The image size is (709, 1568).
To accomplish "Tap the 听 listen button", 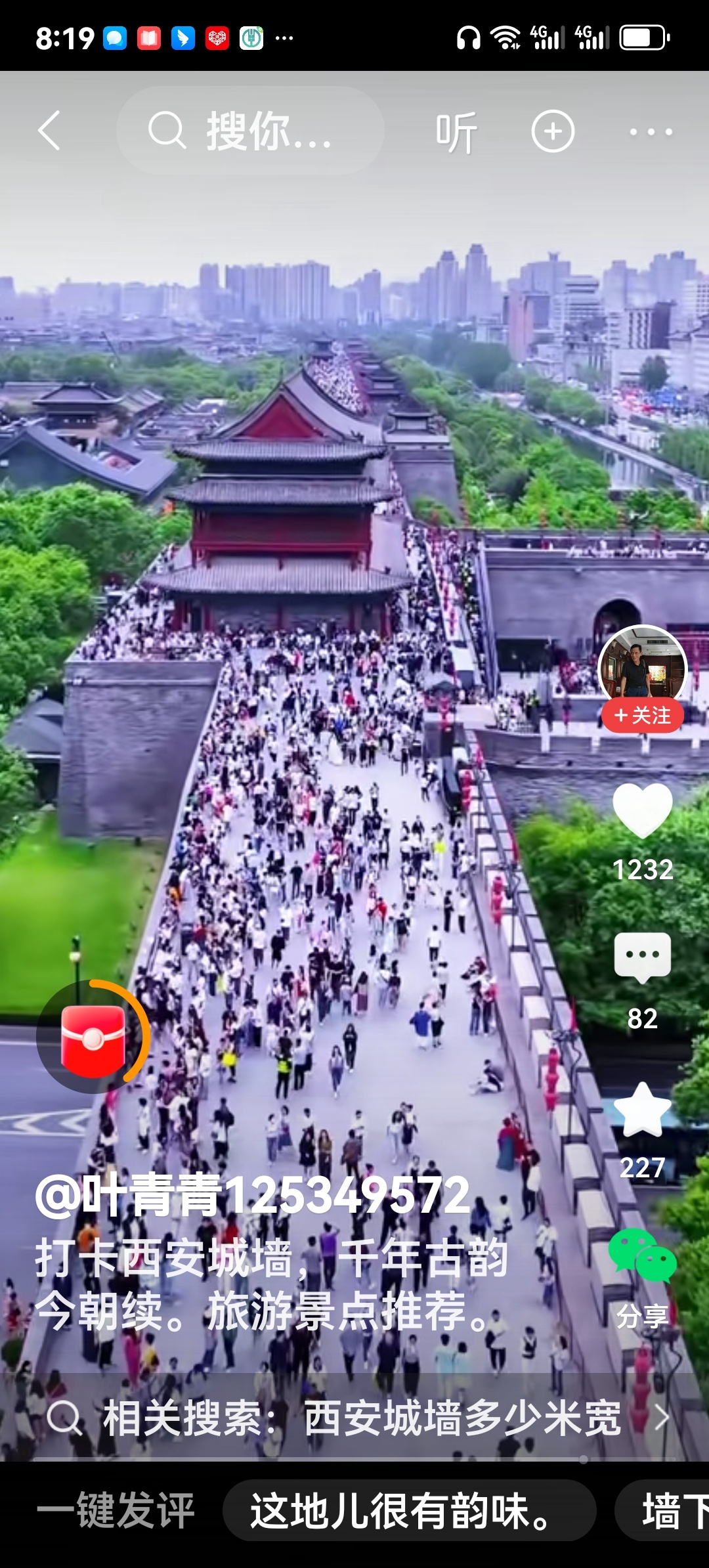I will [x=456, y=132].
